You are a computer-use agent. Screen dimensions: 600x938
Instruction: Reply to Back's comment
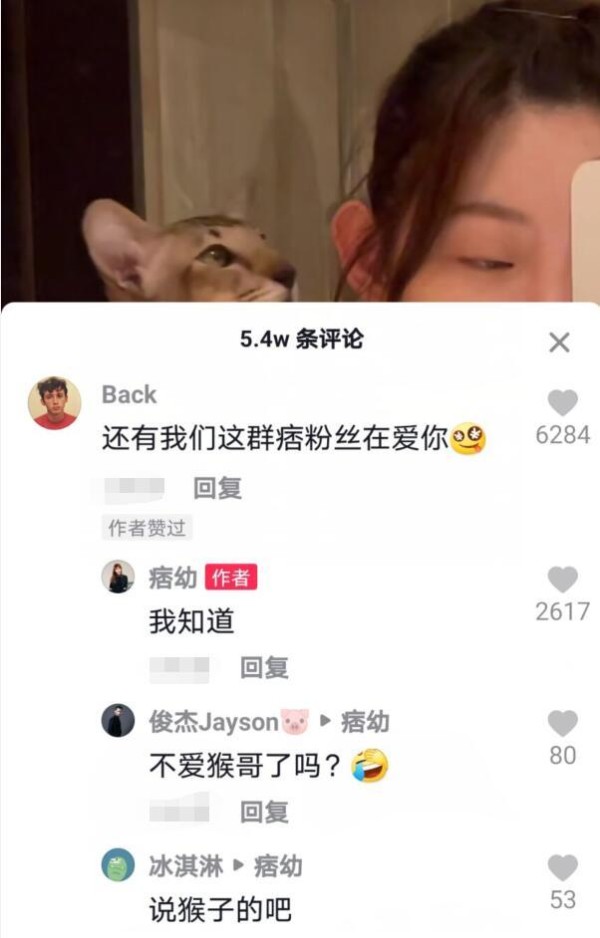tap(217, 488)
